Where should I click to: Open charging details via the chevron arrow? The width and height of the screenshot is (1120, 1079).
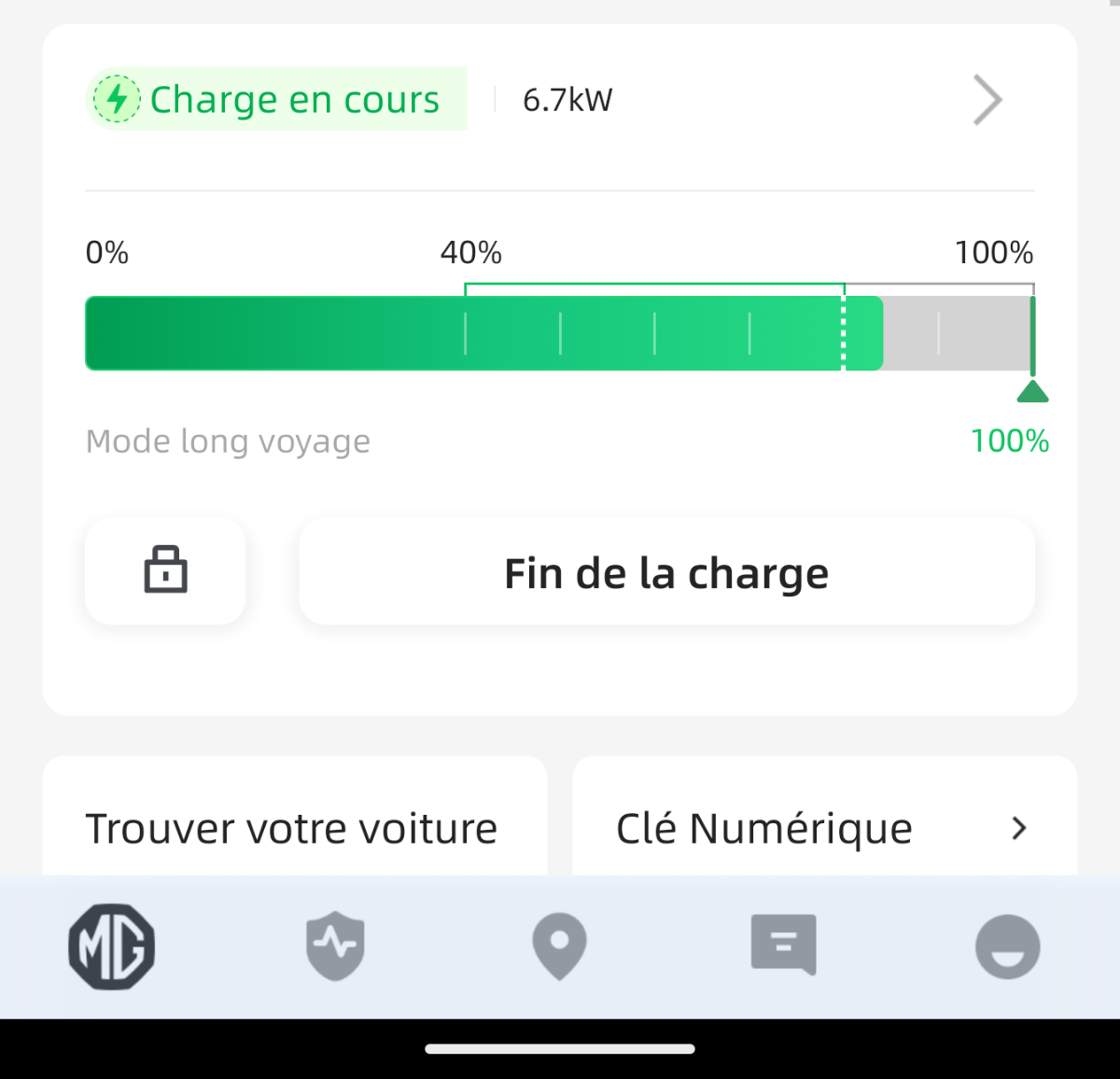(x=987, y=100)
